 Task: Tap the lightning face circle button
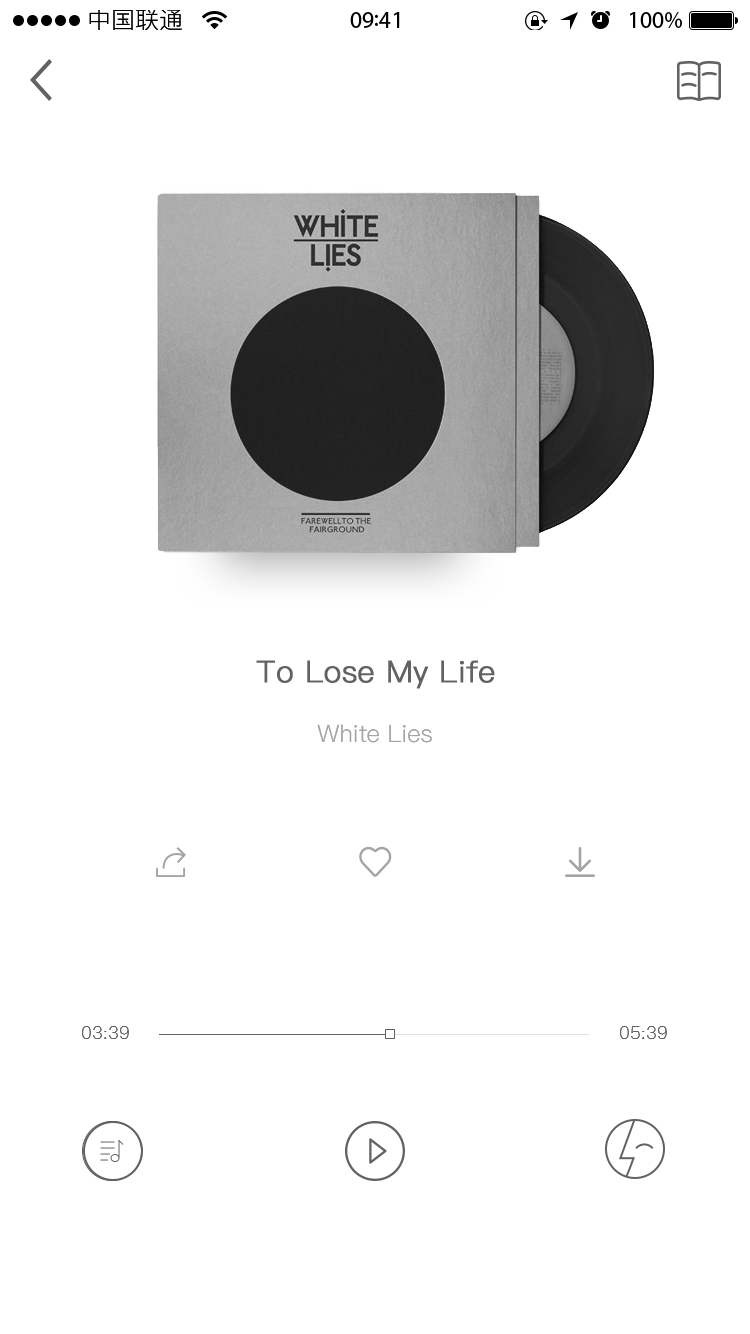tap(635, 1149)
